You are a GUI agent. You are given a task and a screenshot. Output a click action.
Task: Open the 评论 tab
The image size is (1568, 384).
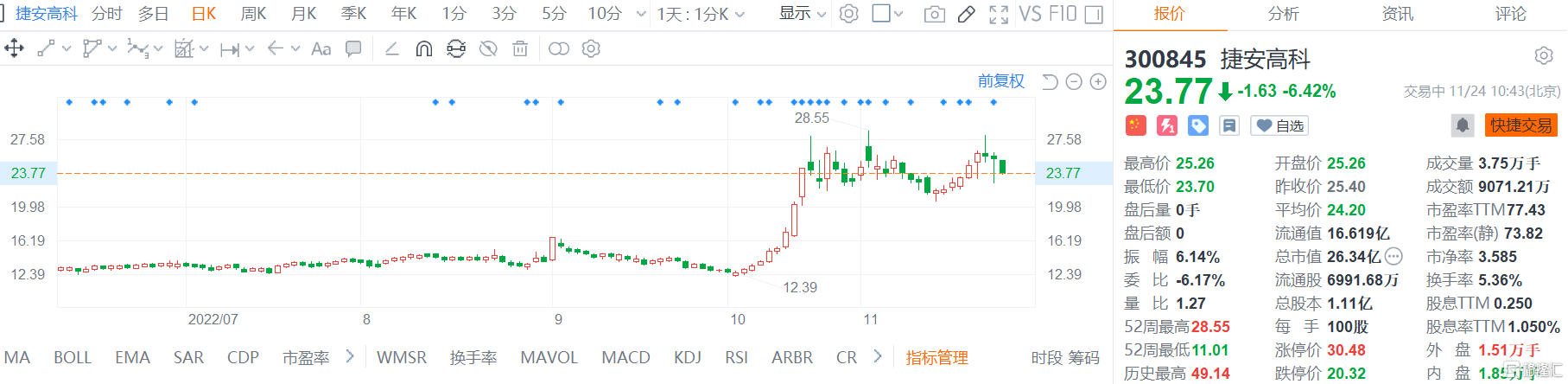[1510, 14]
